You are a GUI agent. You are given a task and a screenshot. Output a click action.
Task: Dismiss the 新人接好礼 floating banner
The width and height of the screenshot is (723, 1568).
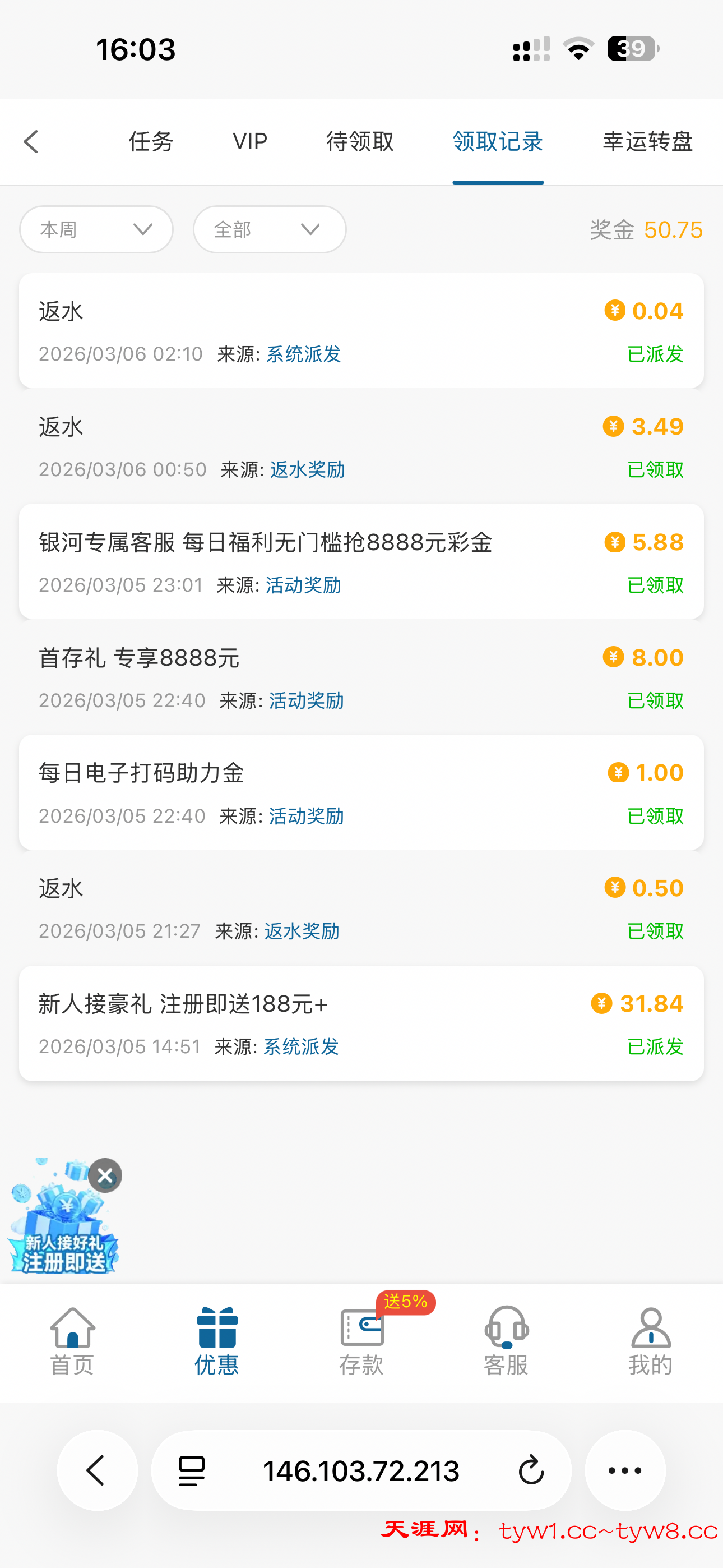105,1175
